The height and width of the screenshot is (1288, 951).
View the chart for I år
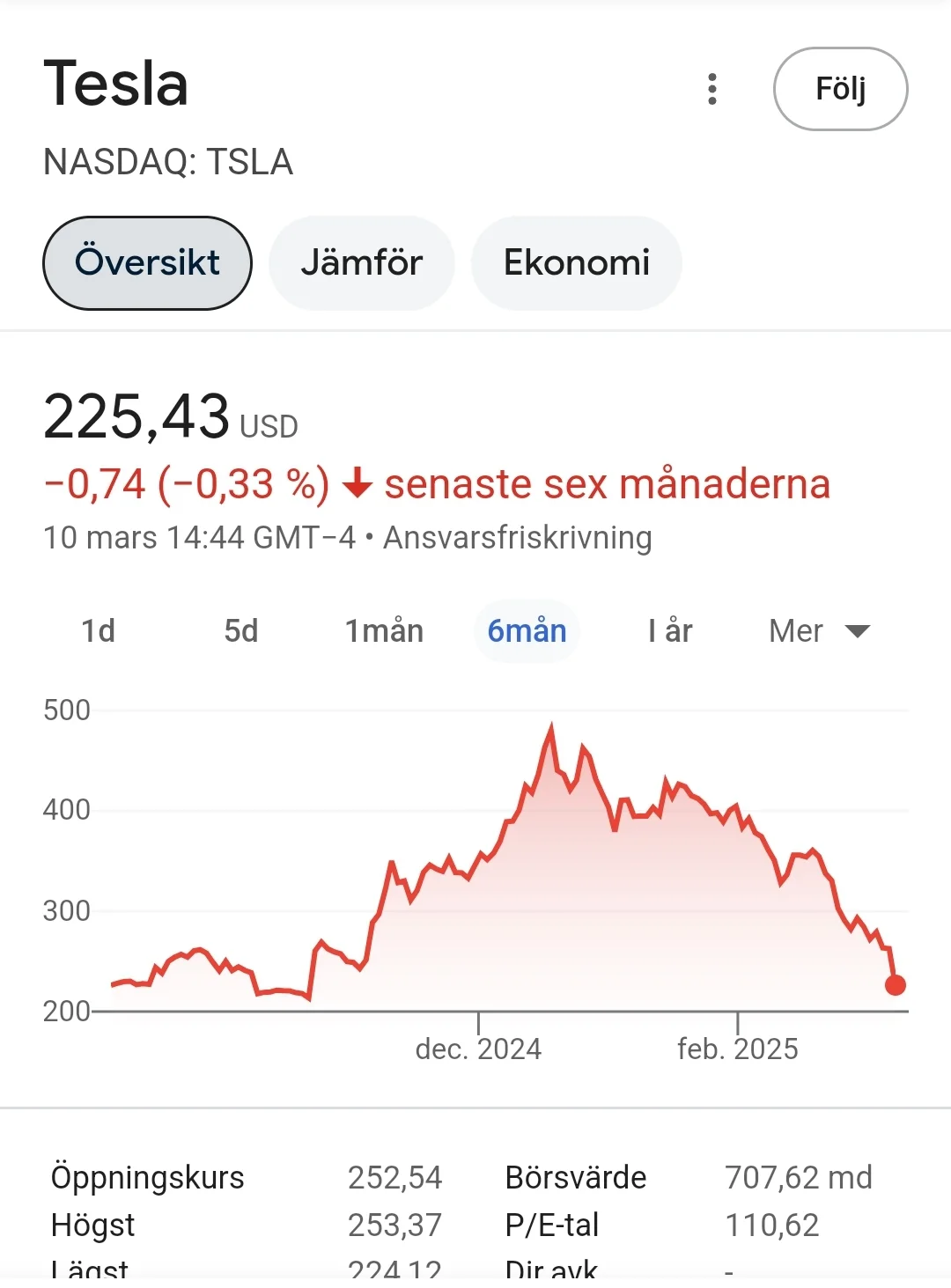669,630
